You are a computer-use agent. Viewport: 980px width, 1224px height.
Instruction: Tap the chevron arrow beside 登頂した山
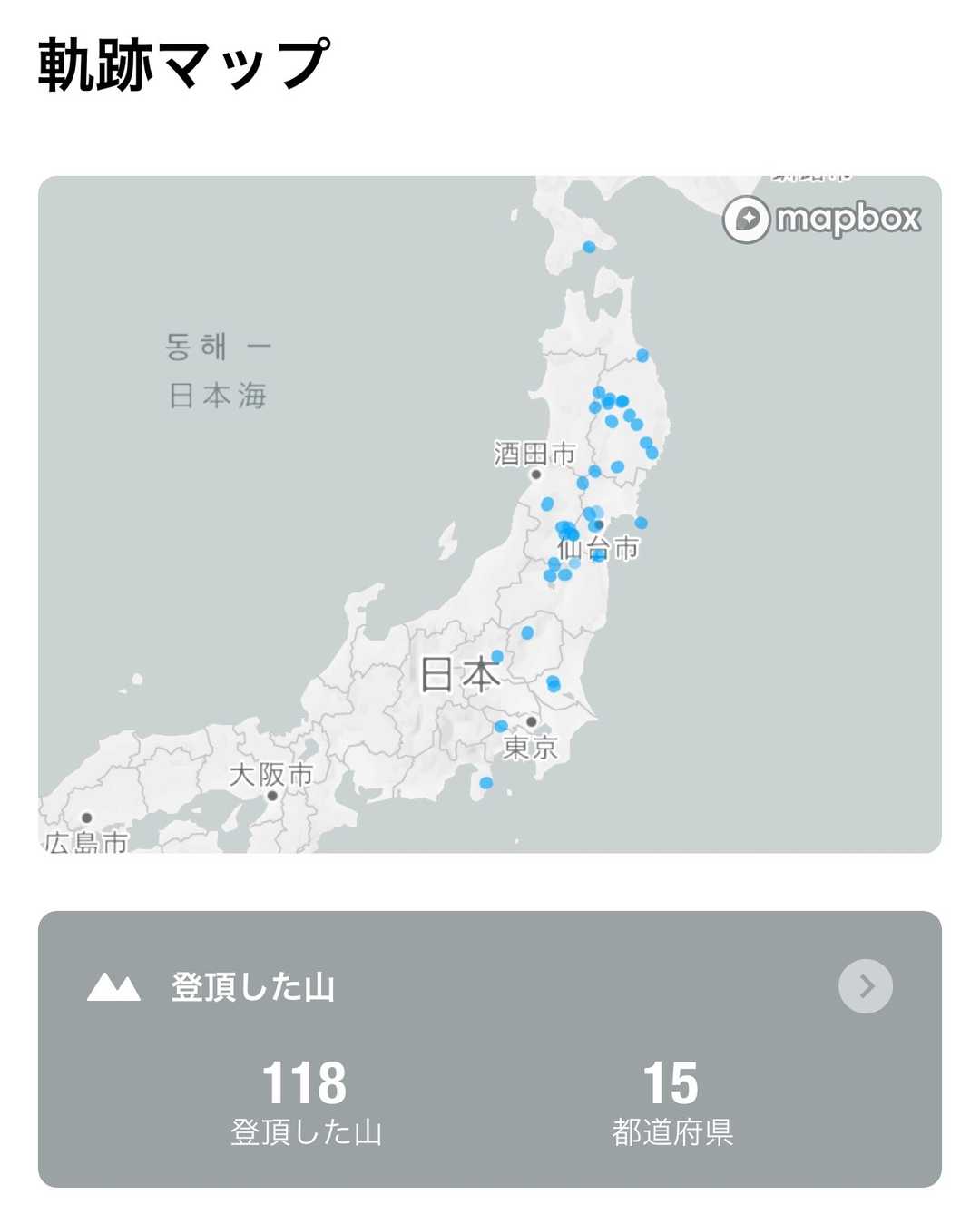click(865, 985)
